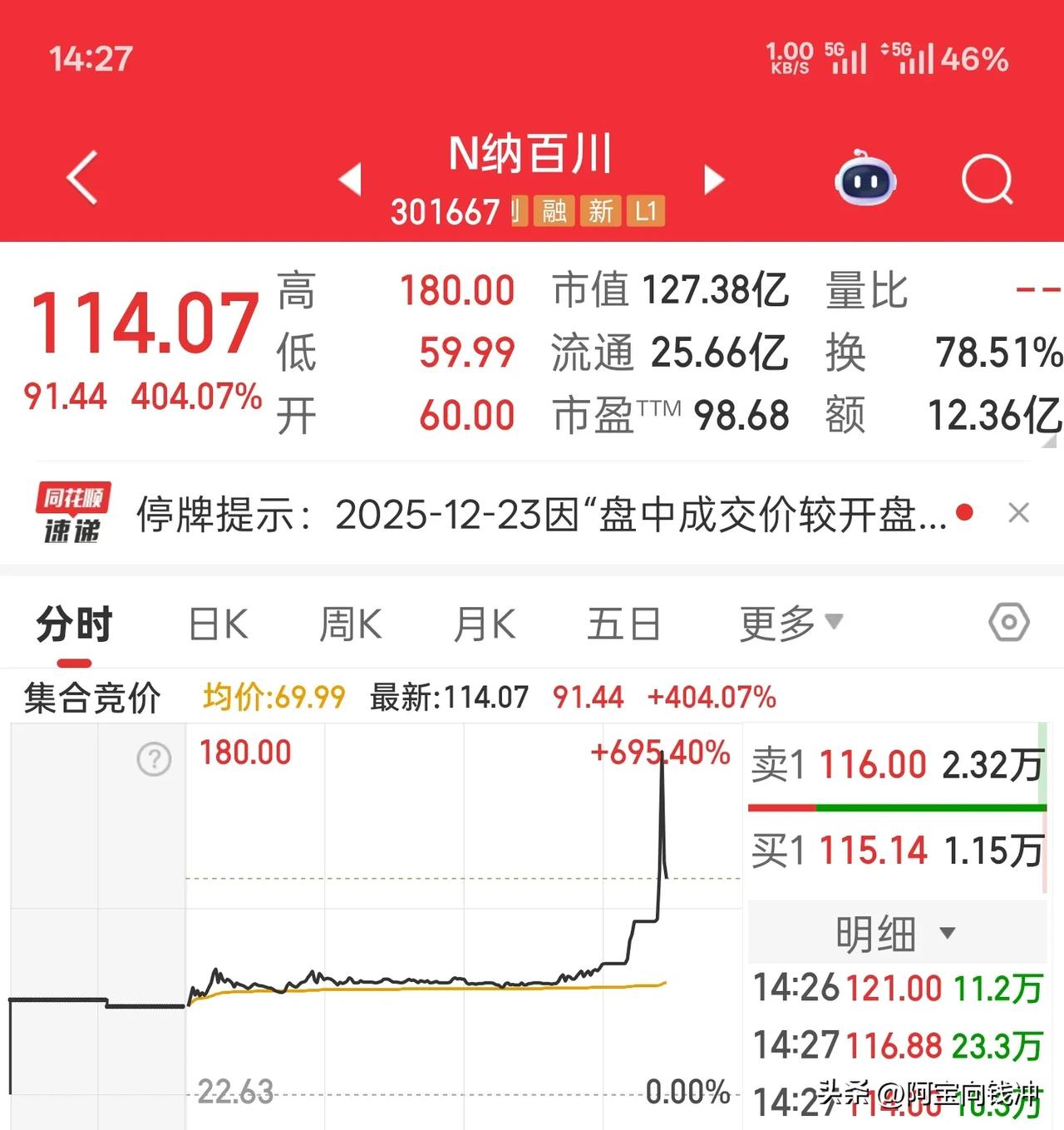Switch to the 周K chart
Image resolution: width=1064 pixels, height=1130 pixels.
tap(351, 624)
